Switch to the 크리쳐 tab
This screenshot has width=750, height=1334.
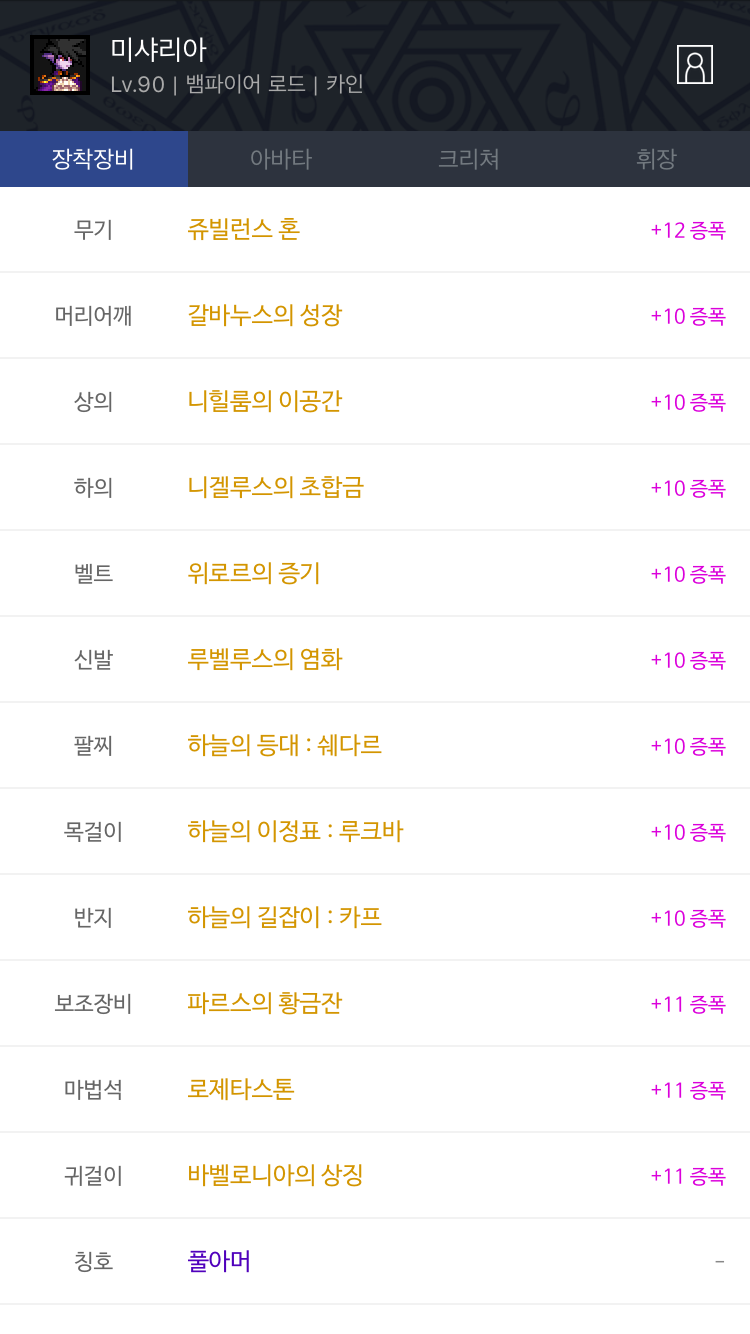469,159
